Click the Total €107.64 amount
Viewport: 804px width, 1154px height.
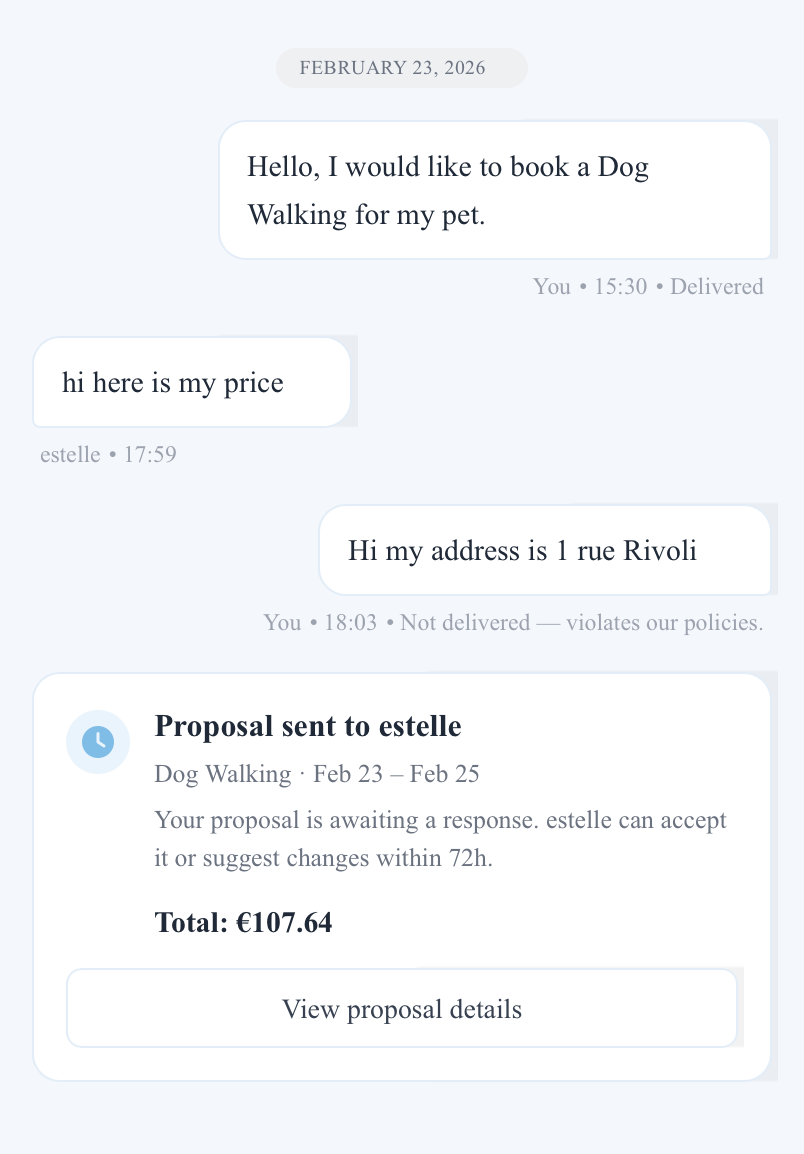[x=243, y=922]
